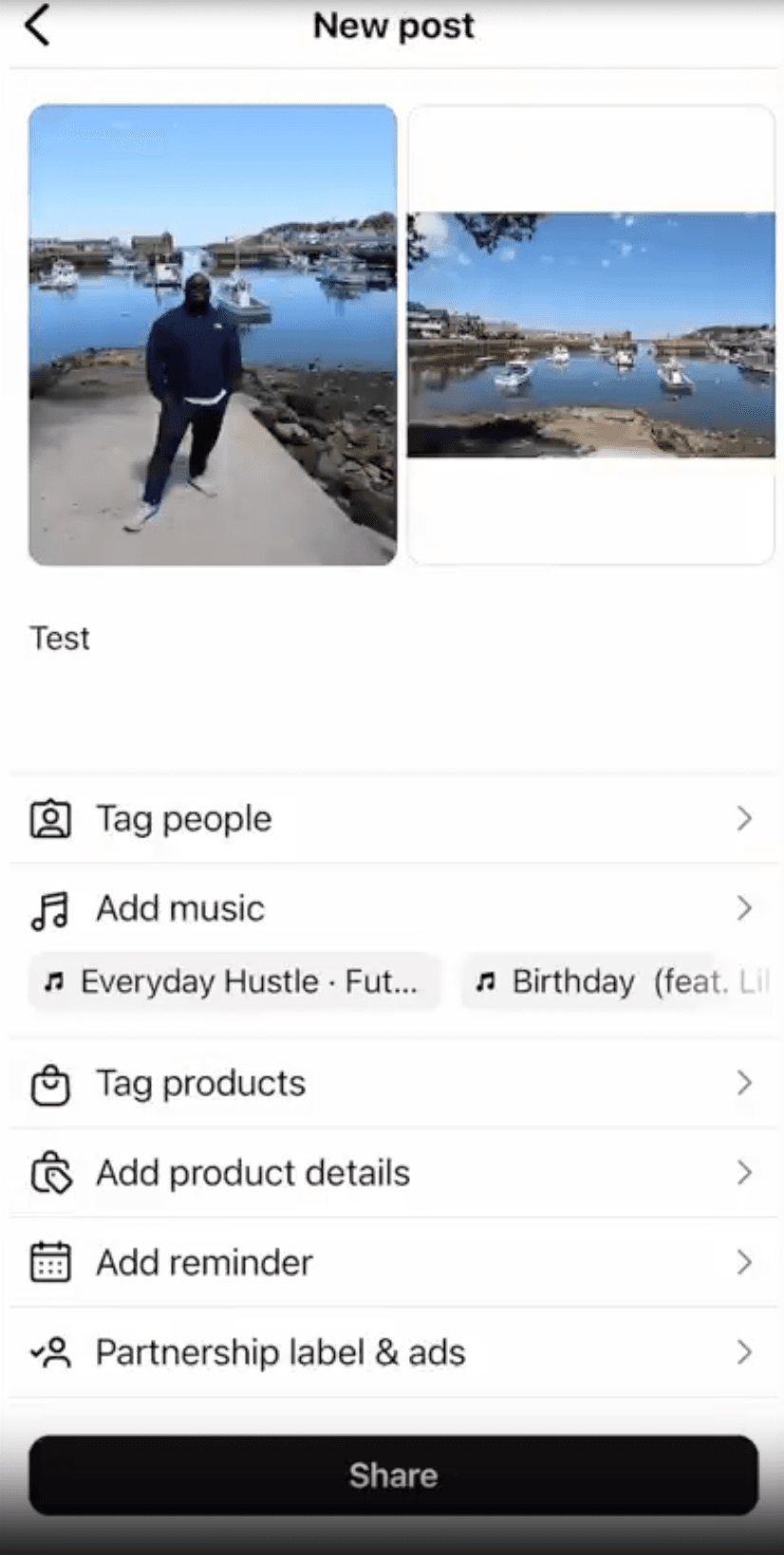Open Add reminder
This screenshot has width=784, height=1555.
pos(392,1263)
